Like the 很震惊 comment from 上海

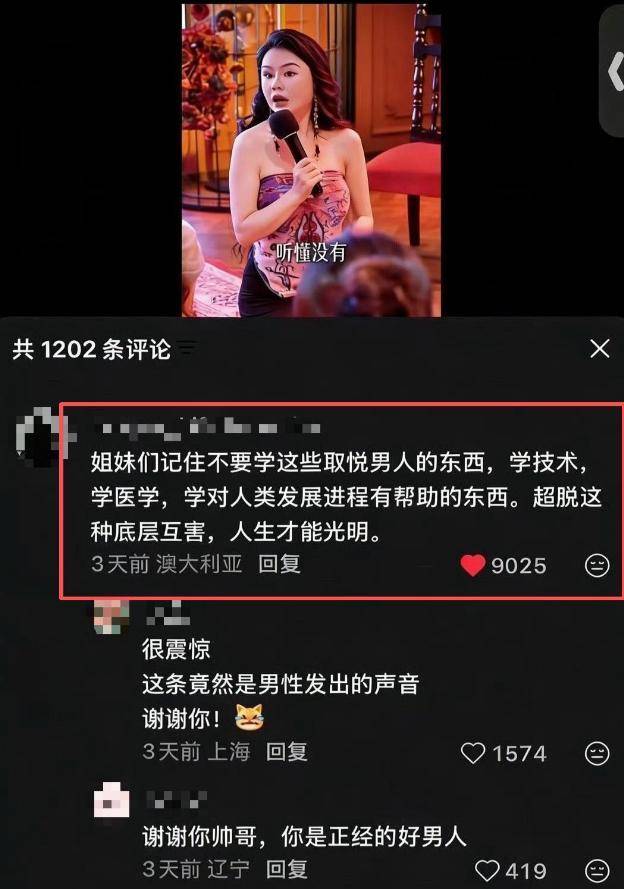point(473,753)
